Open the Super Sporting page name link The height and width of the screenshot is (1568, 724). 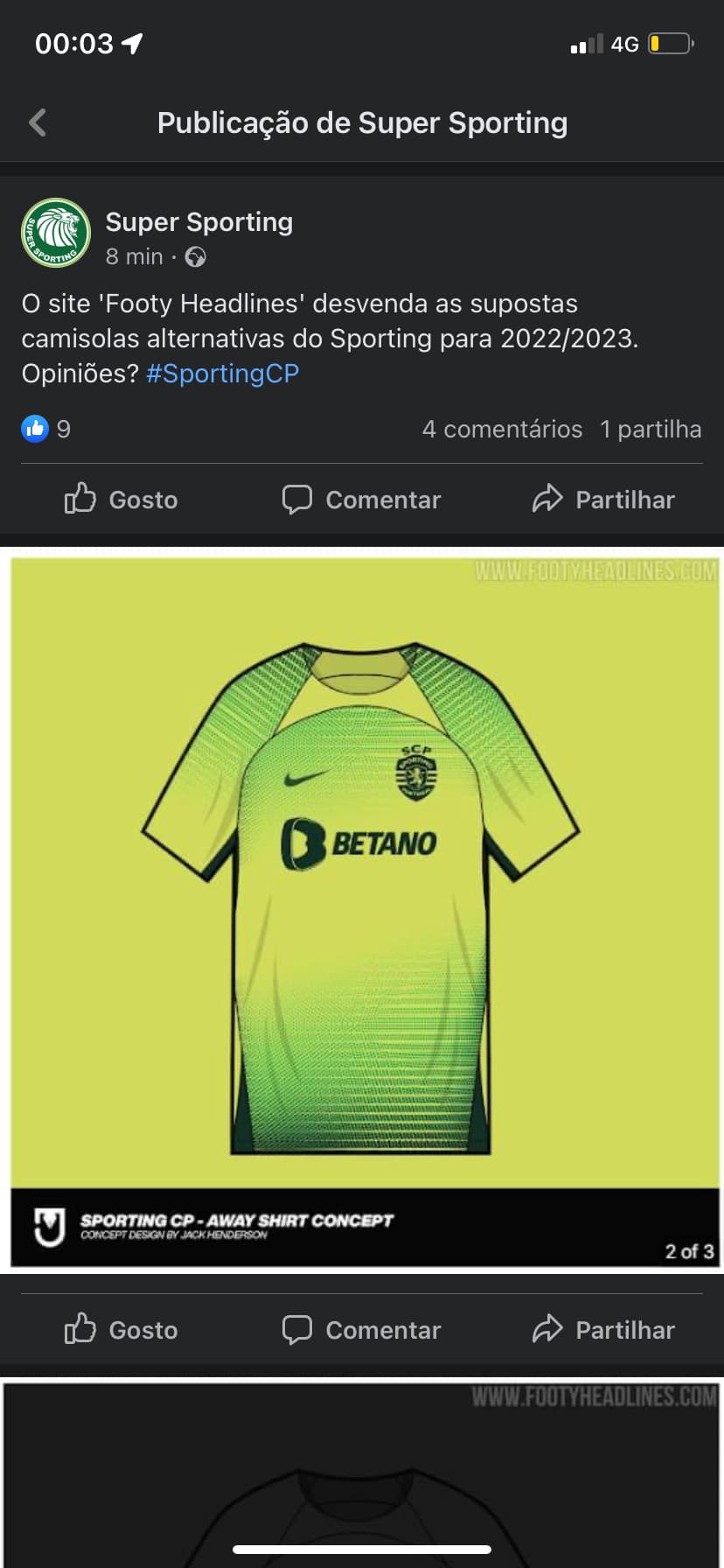[x=199, y=222]
